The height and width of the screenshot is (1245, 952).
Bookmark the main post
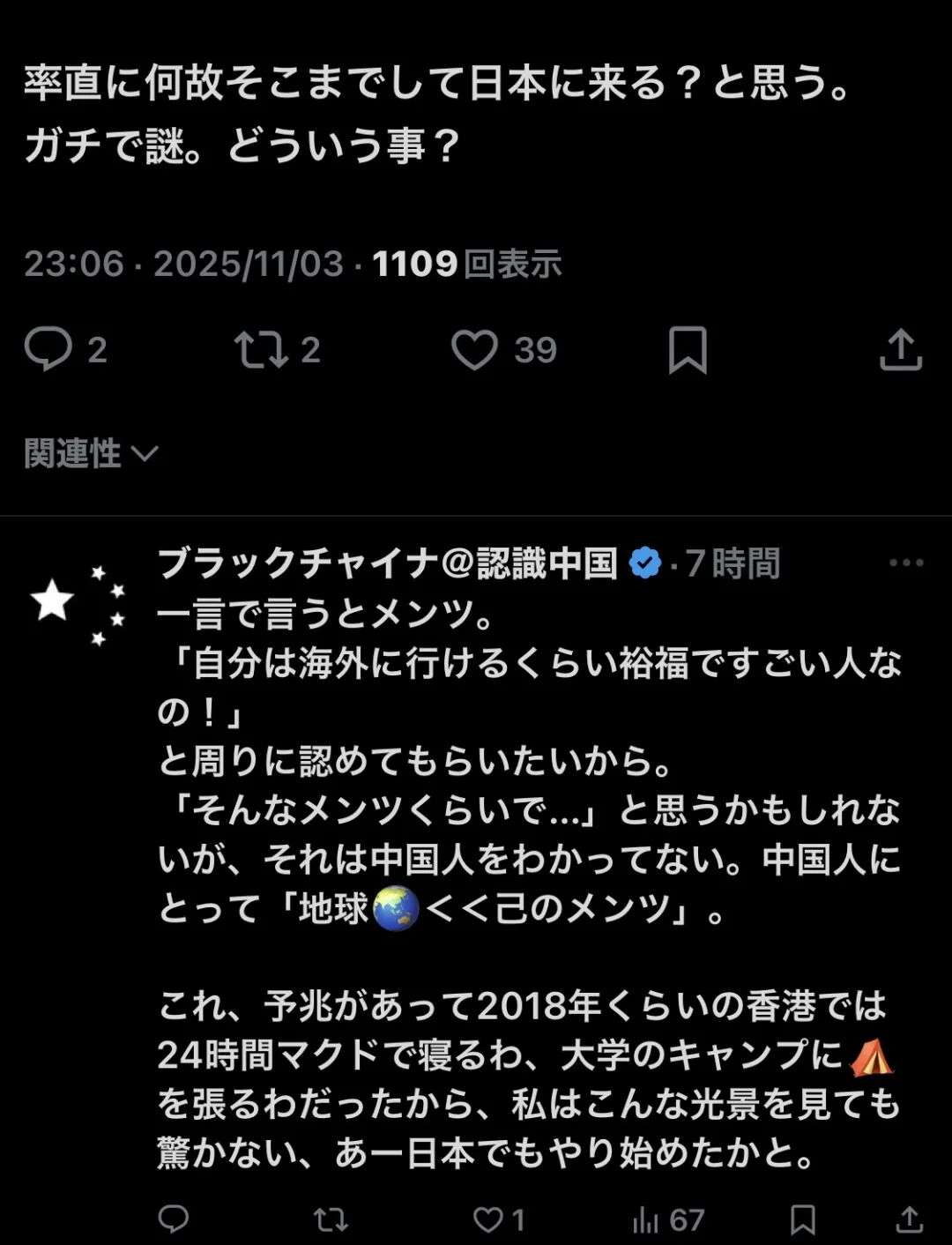pos(688,349)
